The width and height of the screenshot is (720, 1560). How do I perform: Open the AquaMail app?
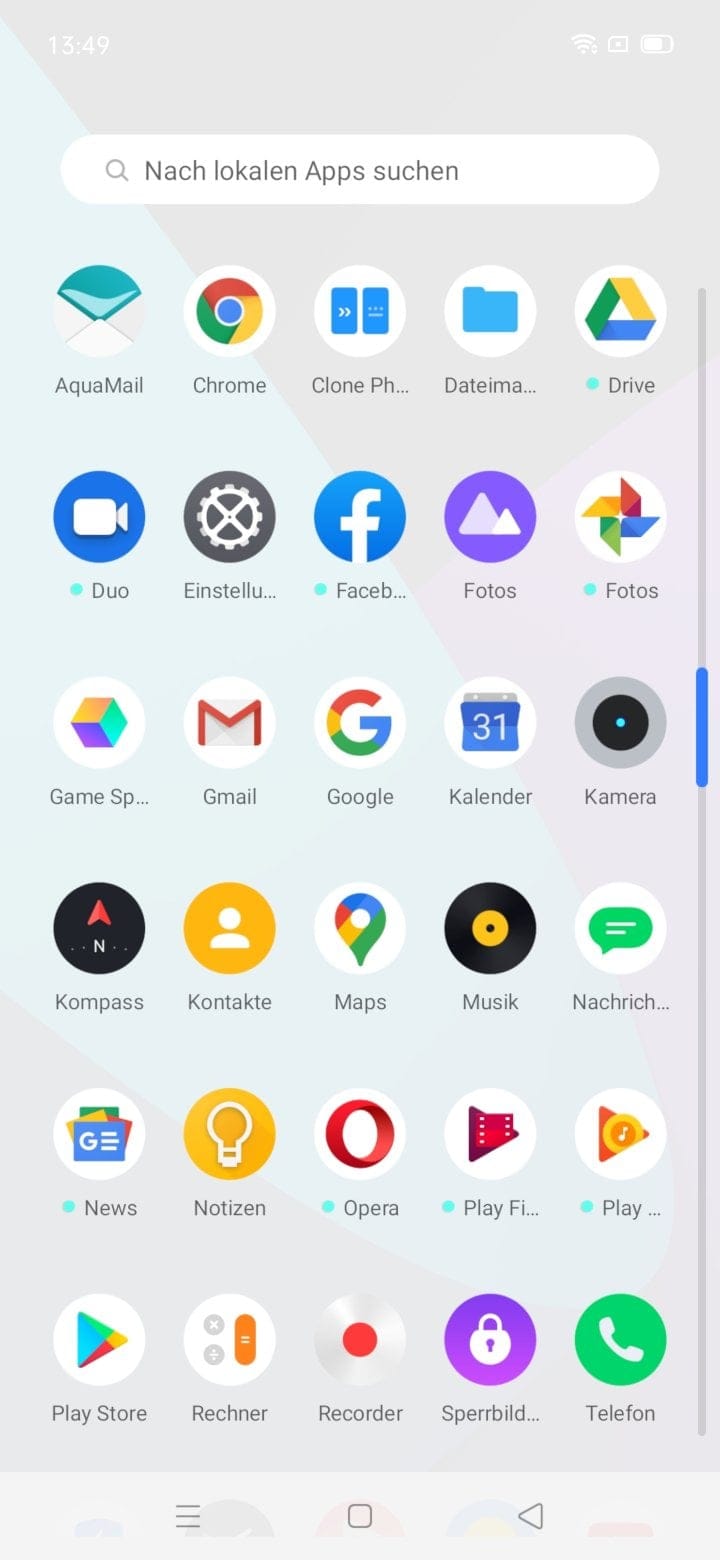tap(99, 311)
